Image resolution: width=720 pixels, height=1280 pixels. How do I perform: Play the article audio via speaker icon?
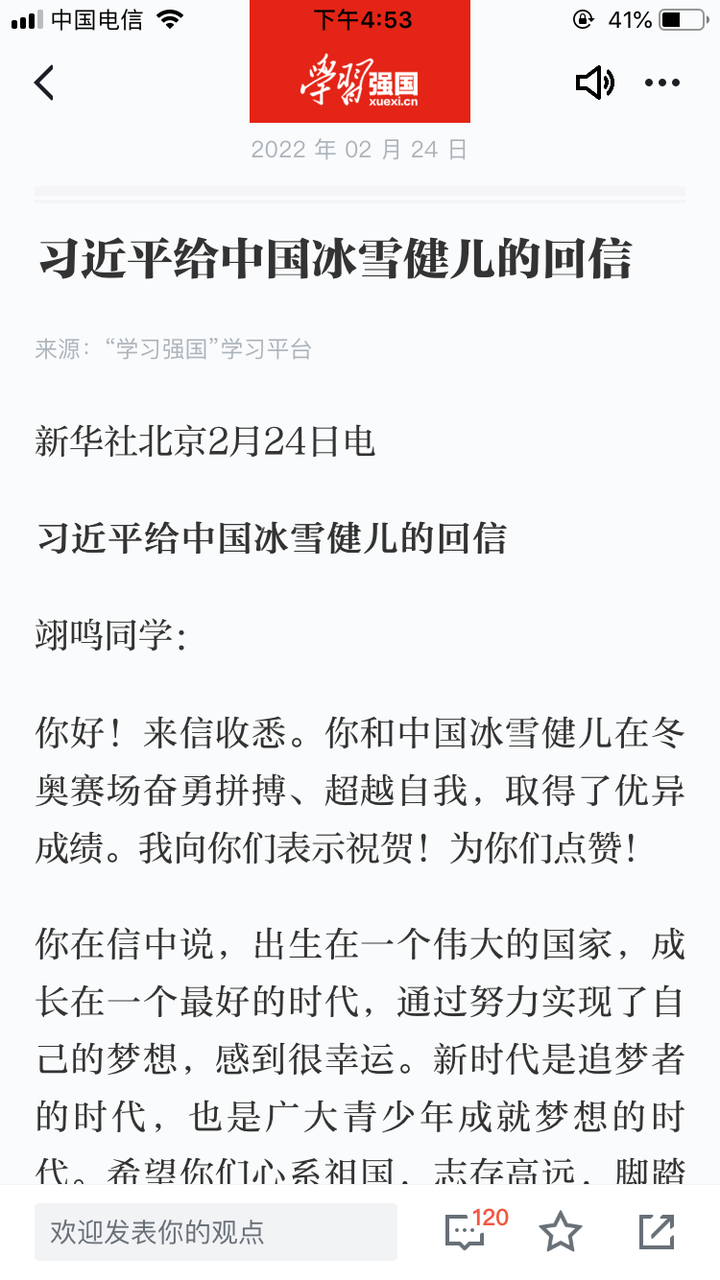tap(595, 83)
